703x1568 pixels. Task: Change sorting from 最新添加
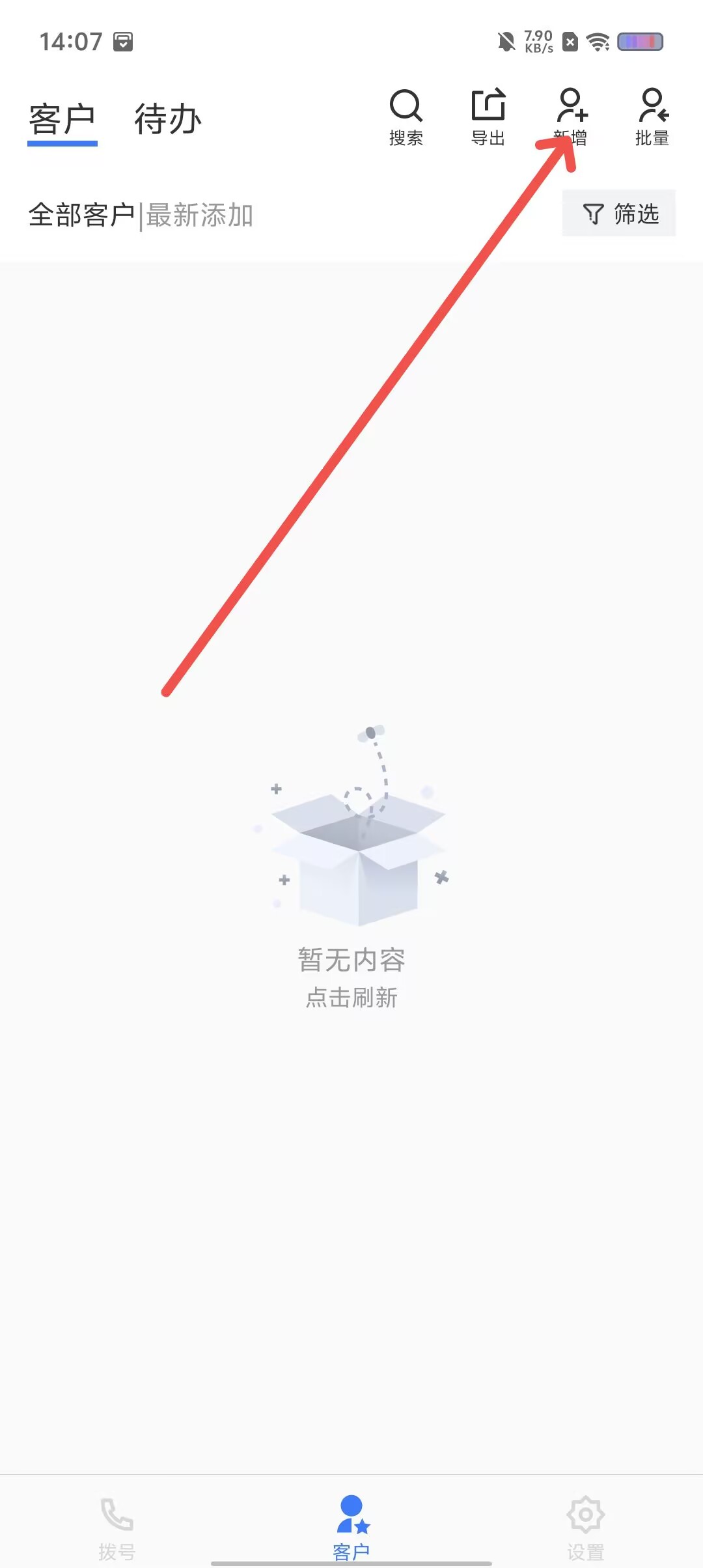pos(200,215)
